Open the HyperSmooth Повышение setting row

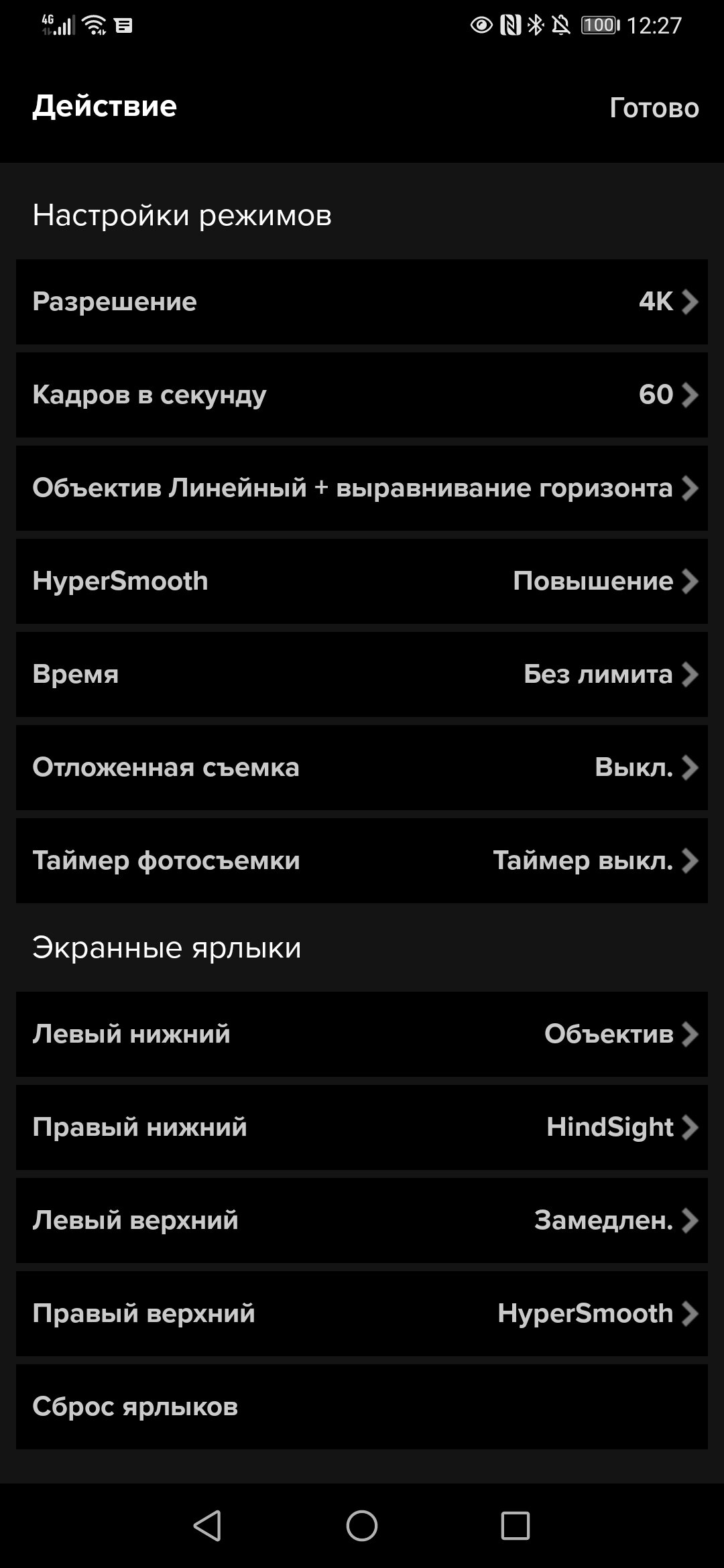pyautogui.click(x=362, y=582)
